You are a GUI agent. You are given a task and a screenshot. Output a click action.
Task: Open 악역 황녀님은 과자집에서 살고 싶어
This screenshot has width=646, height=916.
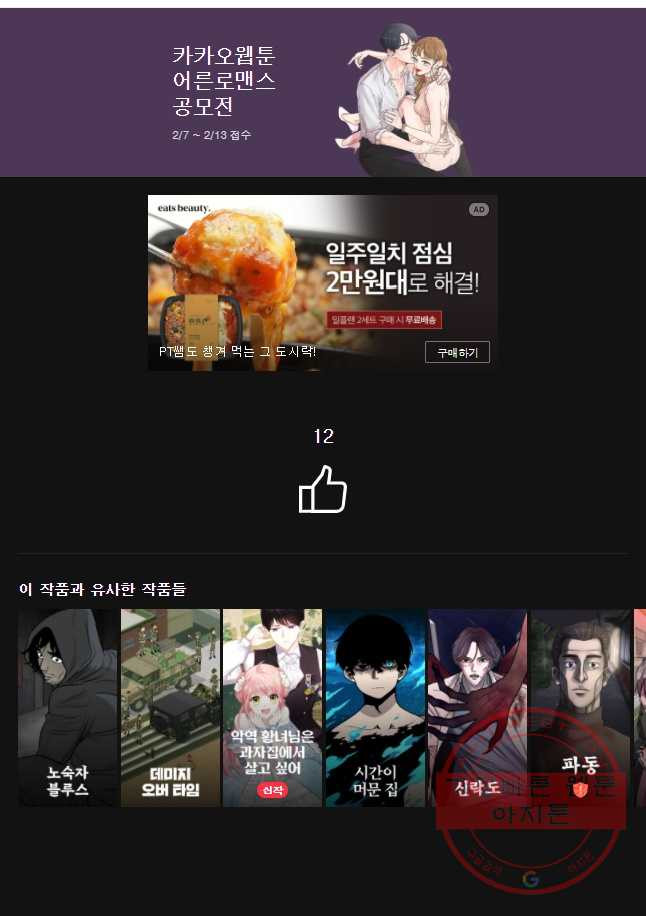tap(272, 707)
